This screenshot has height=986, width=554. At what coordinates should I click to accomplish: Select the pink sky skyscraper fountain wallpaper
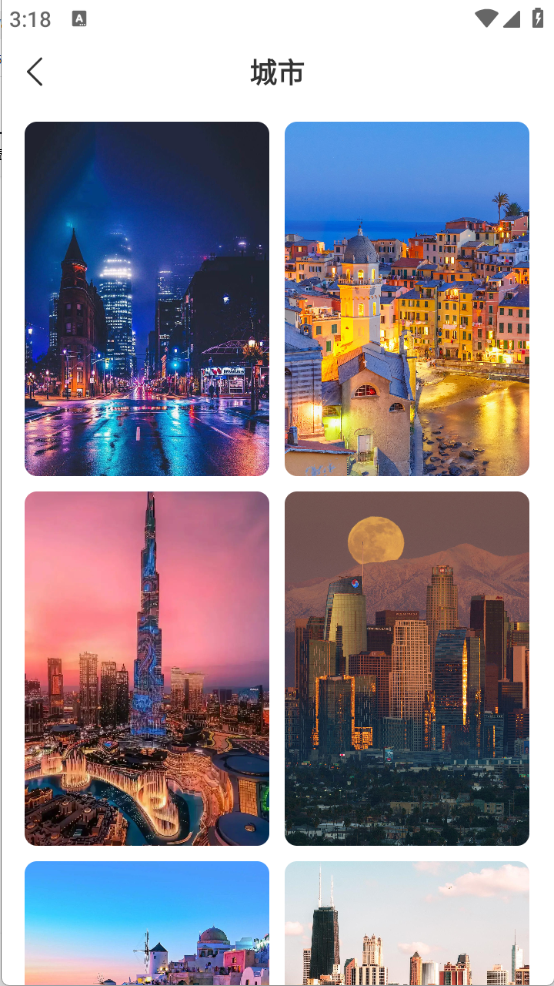[x=147, y=668]
